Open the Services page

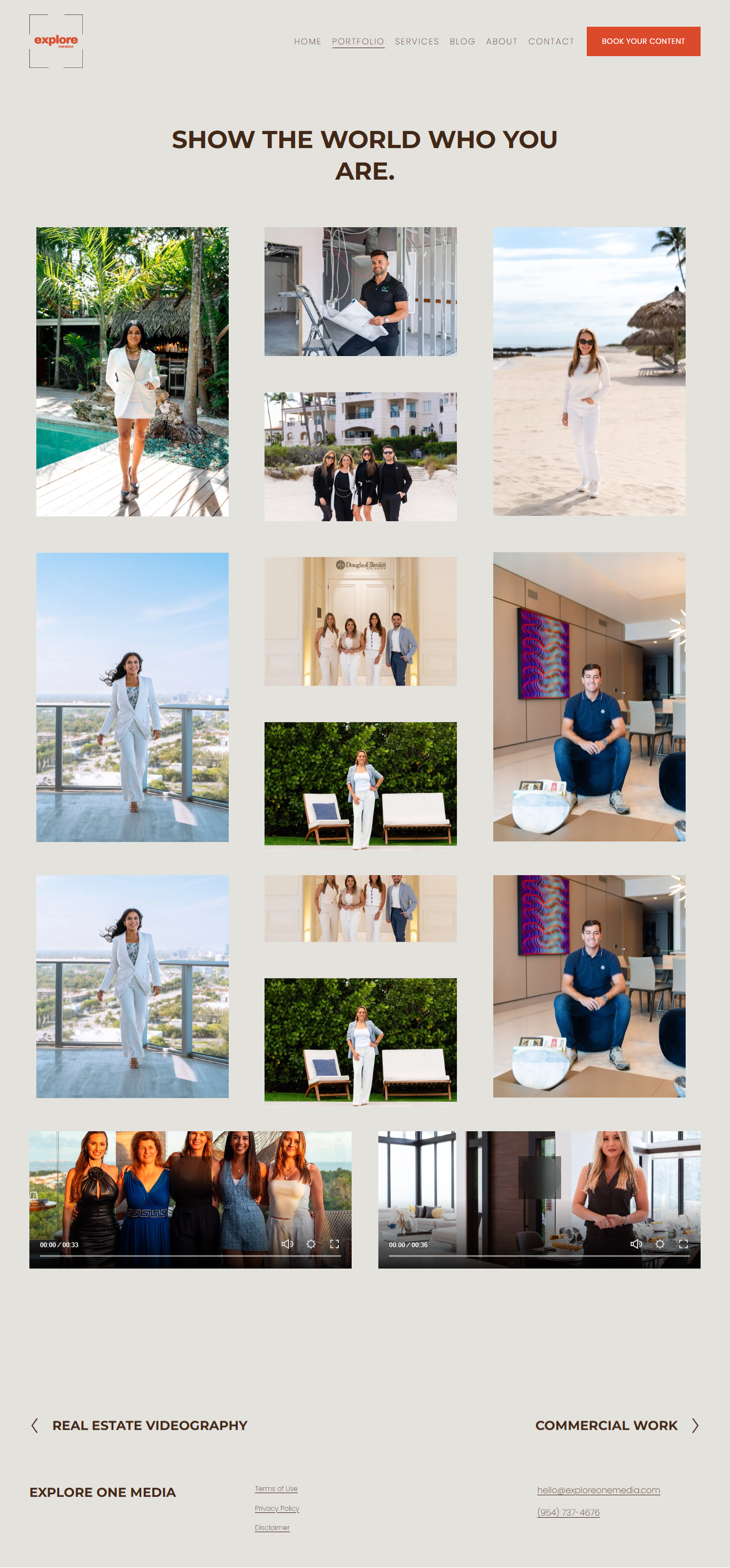tap(417, 41)
